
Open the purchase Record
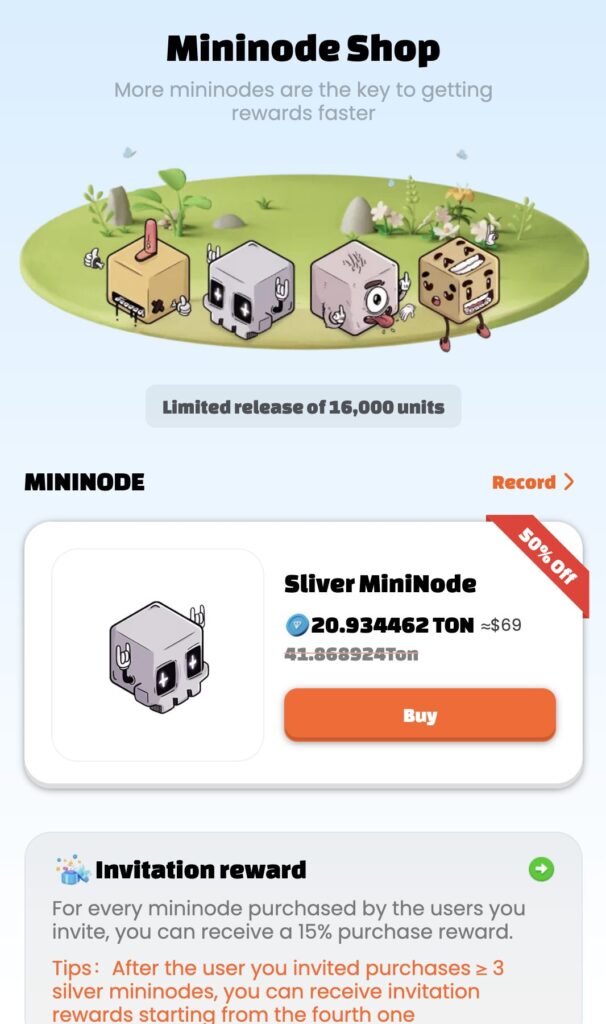[532, 482]
